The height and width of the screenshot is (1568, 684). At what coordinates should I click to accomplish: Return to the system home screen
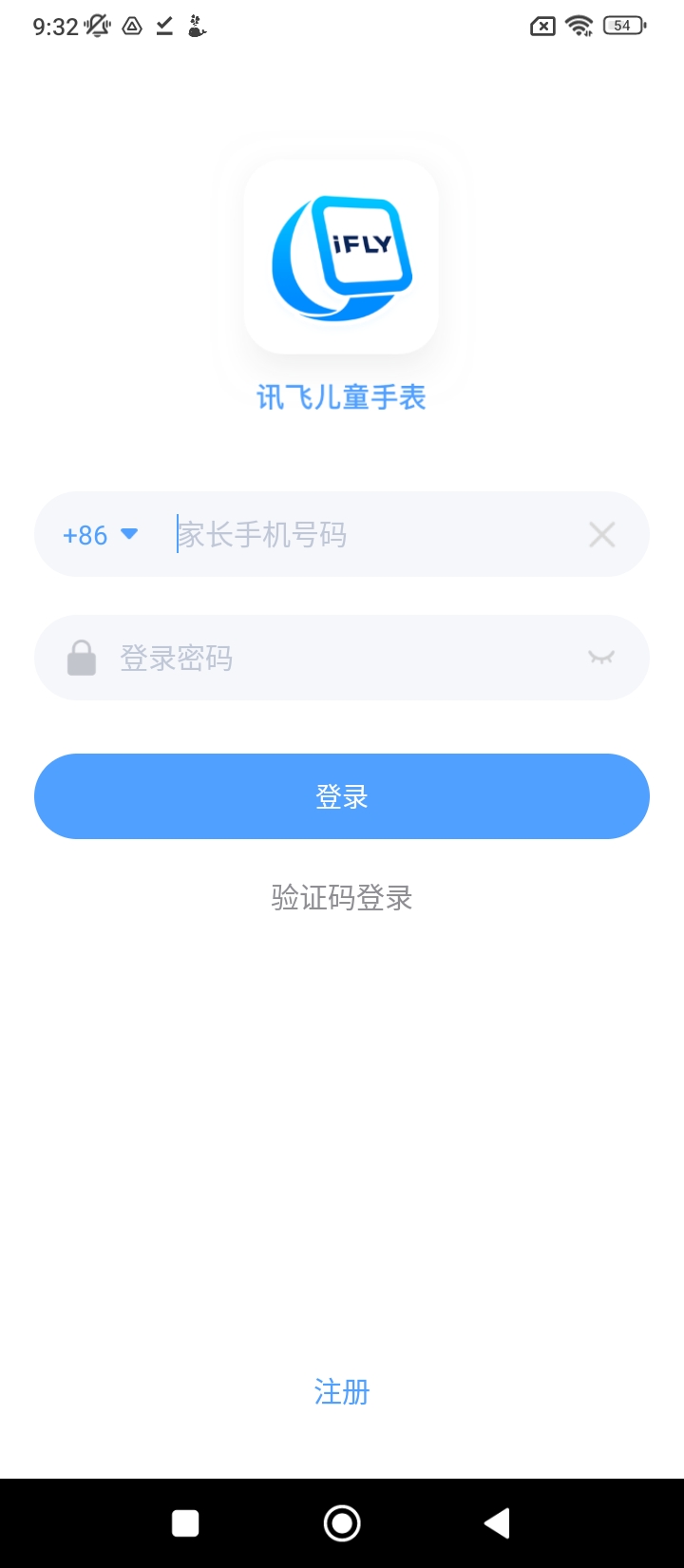click(342, 1523)
